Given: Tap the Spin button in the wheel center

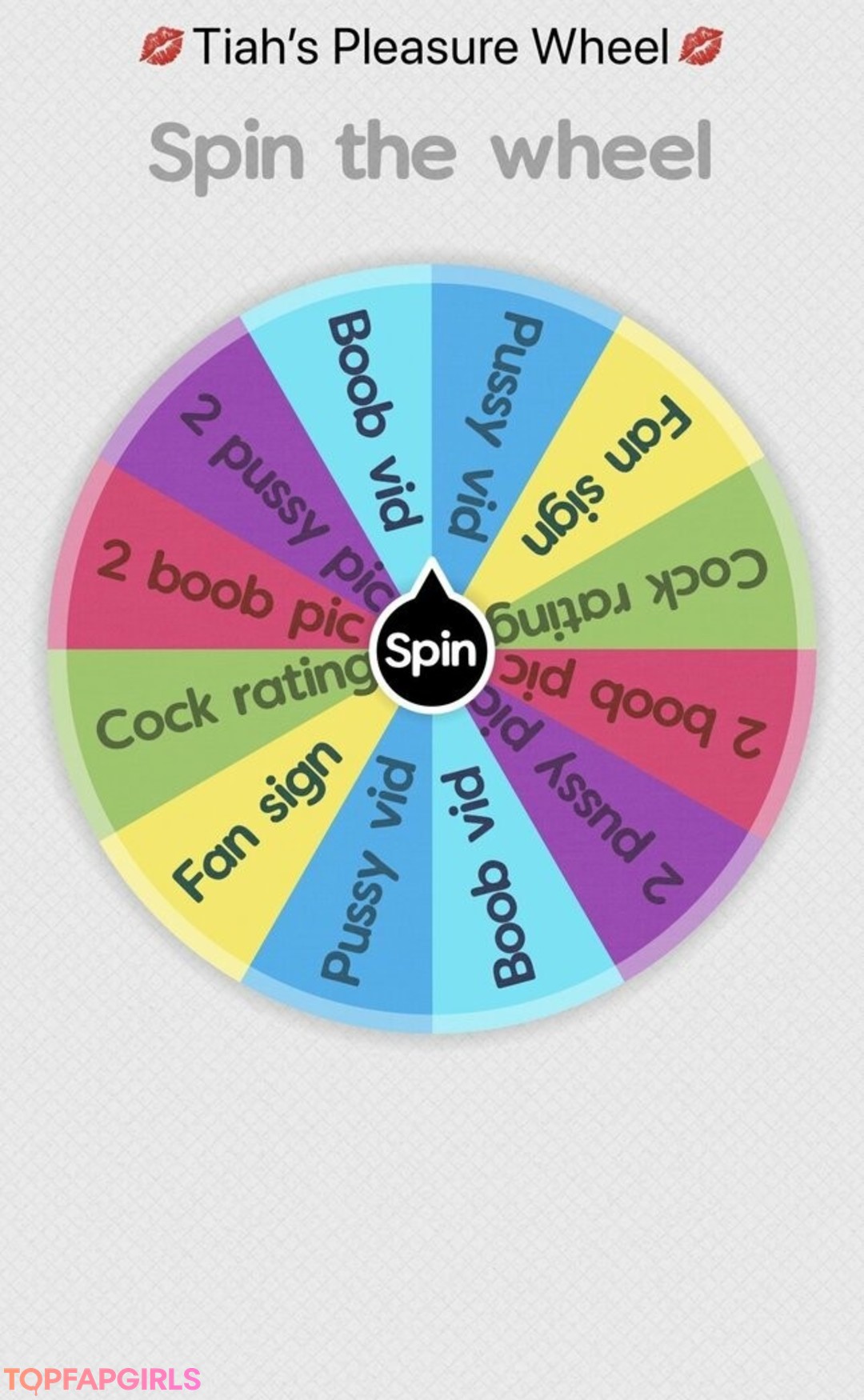Looking at the screenshot, I should pos(431,651).
